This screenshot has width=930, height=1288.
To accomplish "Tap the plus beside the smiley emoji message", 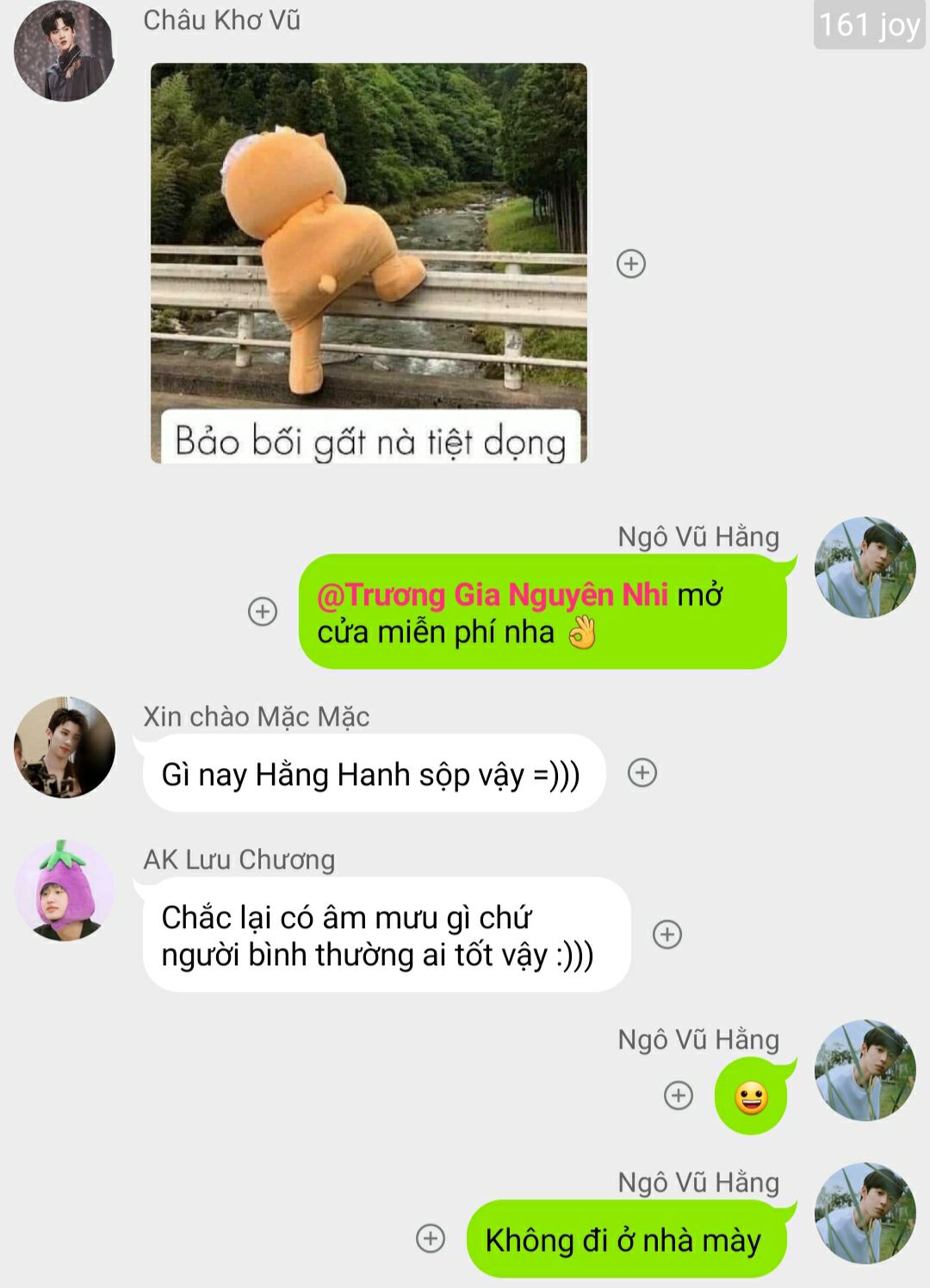I will point(679,1095).
